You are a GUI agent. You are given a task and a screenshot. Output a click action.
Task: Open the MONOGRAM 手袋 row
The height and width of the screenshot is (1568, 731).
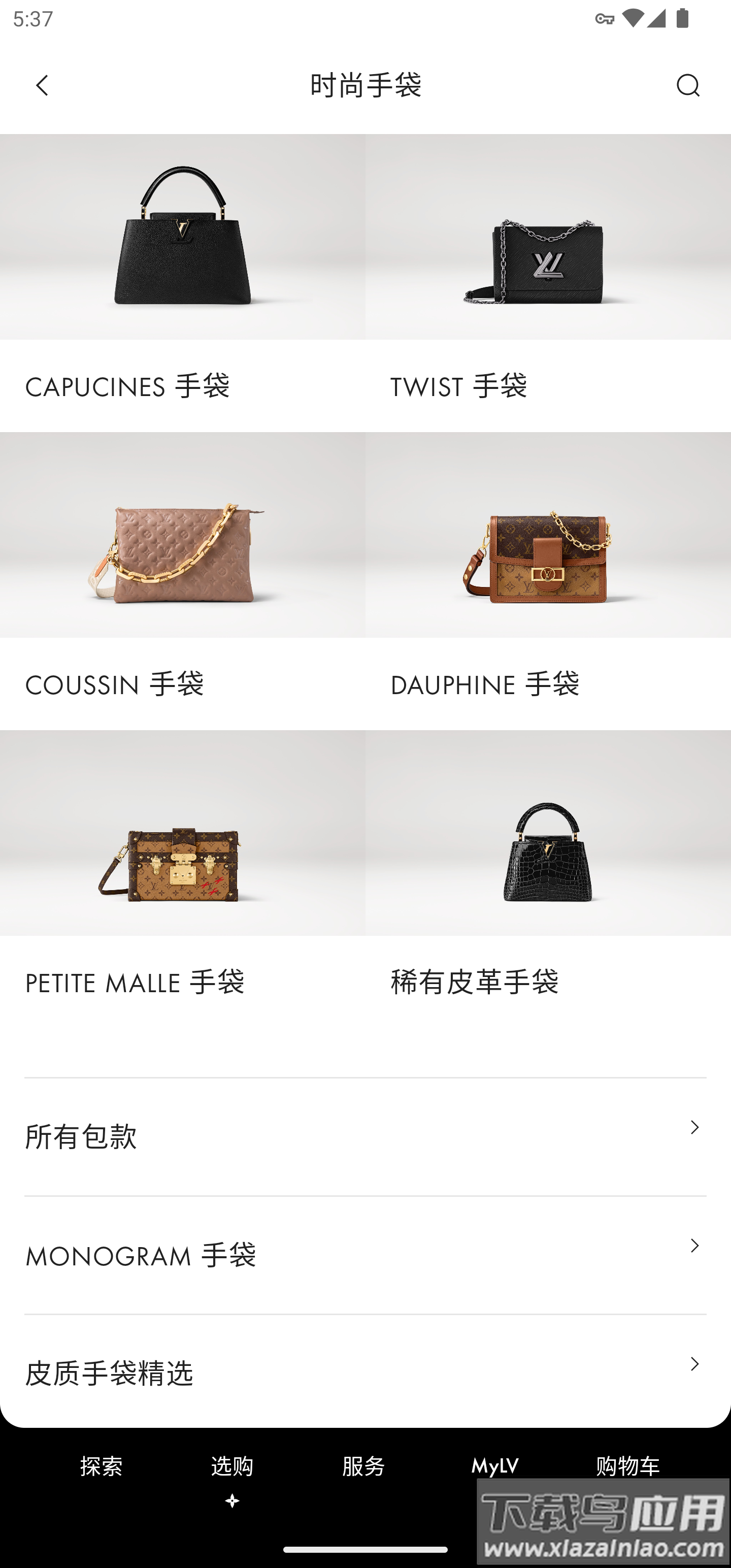click(365, 1255)
